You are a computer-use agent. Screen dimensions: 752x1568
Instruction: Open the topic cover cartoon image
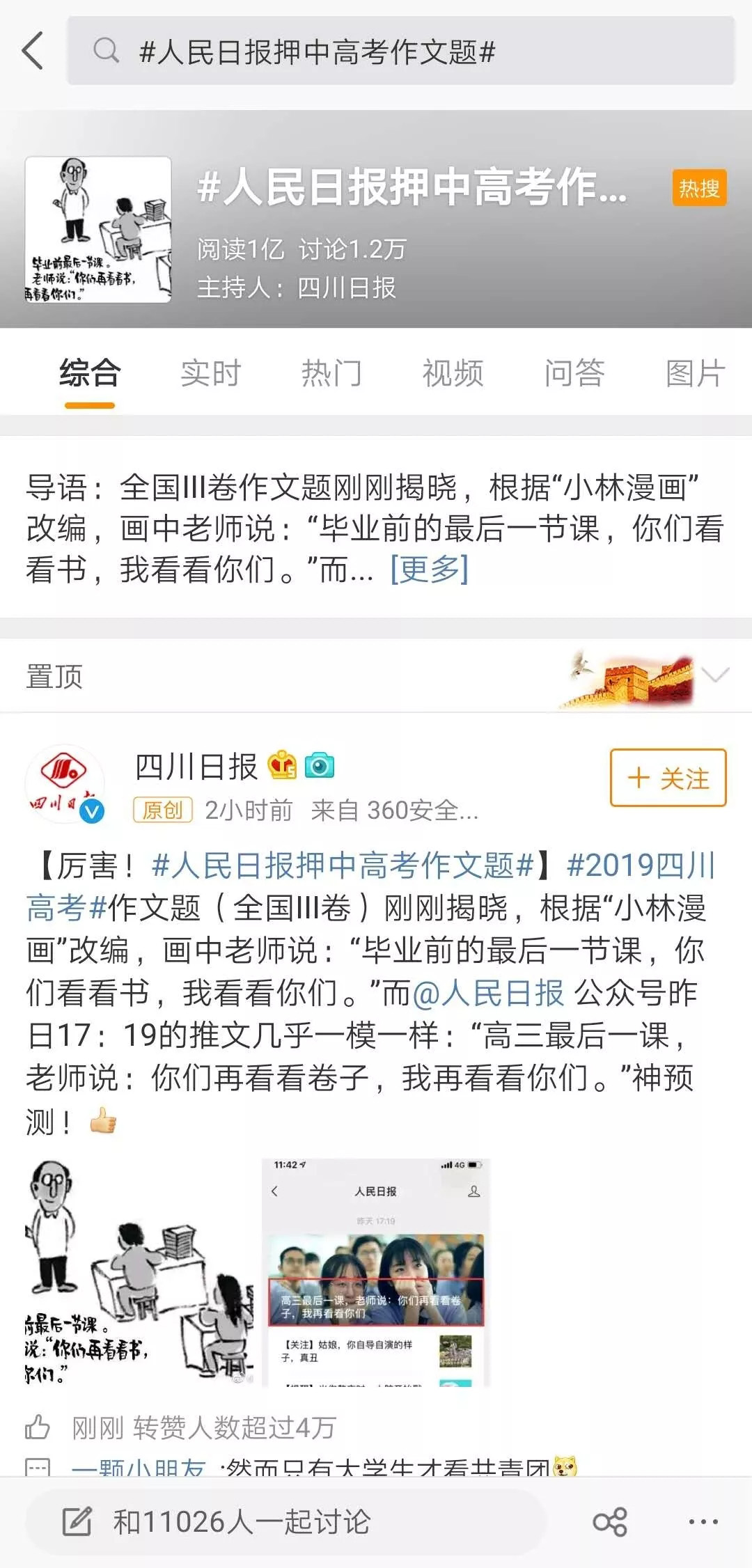tap(98, 230)
